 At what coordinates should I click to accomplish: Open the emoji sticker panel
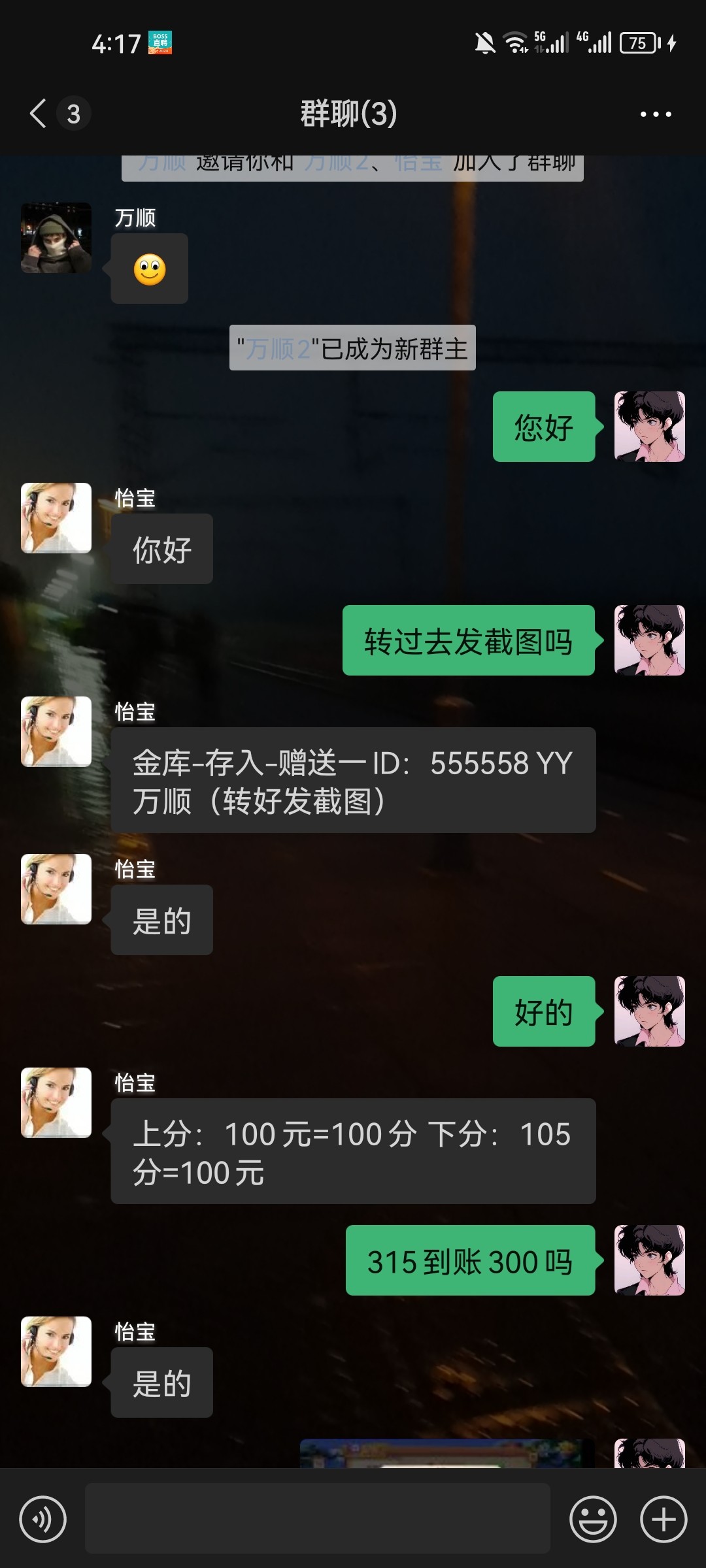click(593, 1519)
